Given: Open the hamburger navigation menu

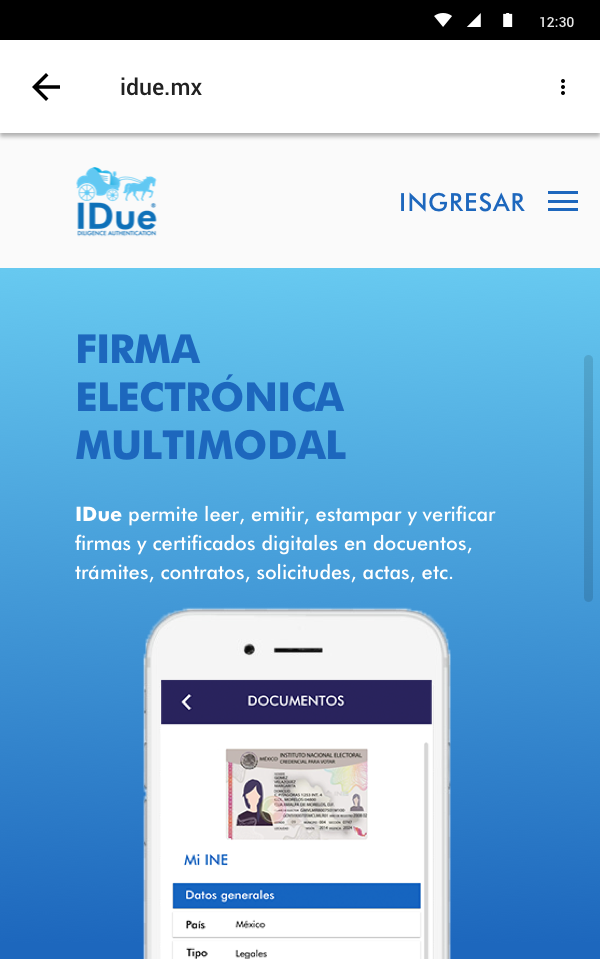Looking at the screenshot, I should 563,202.
